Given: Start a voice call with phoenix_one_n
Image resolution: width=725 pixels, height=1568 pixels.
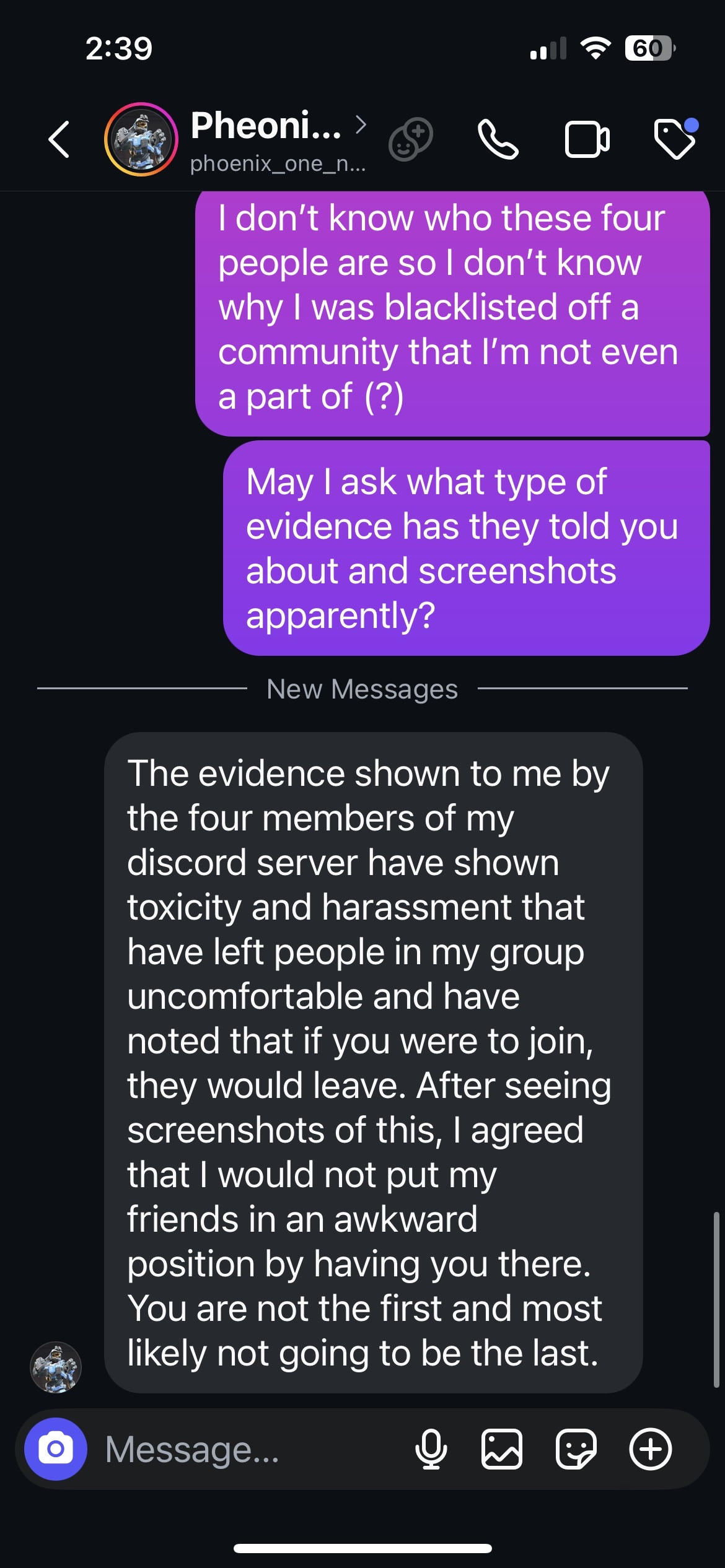Looking at the screenshot, I should 498,139.
